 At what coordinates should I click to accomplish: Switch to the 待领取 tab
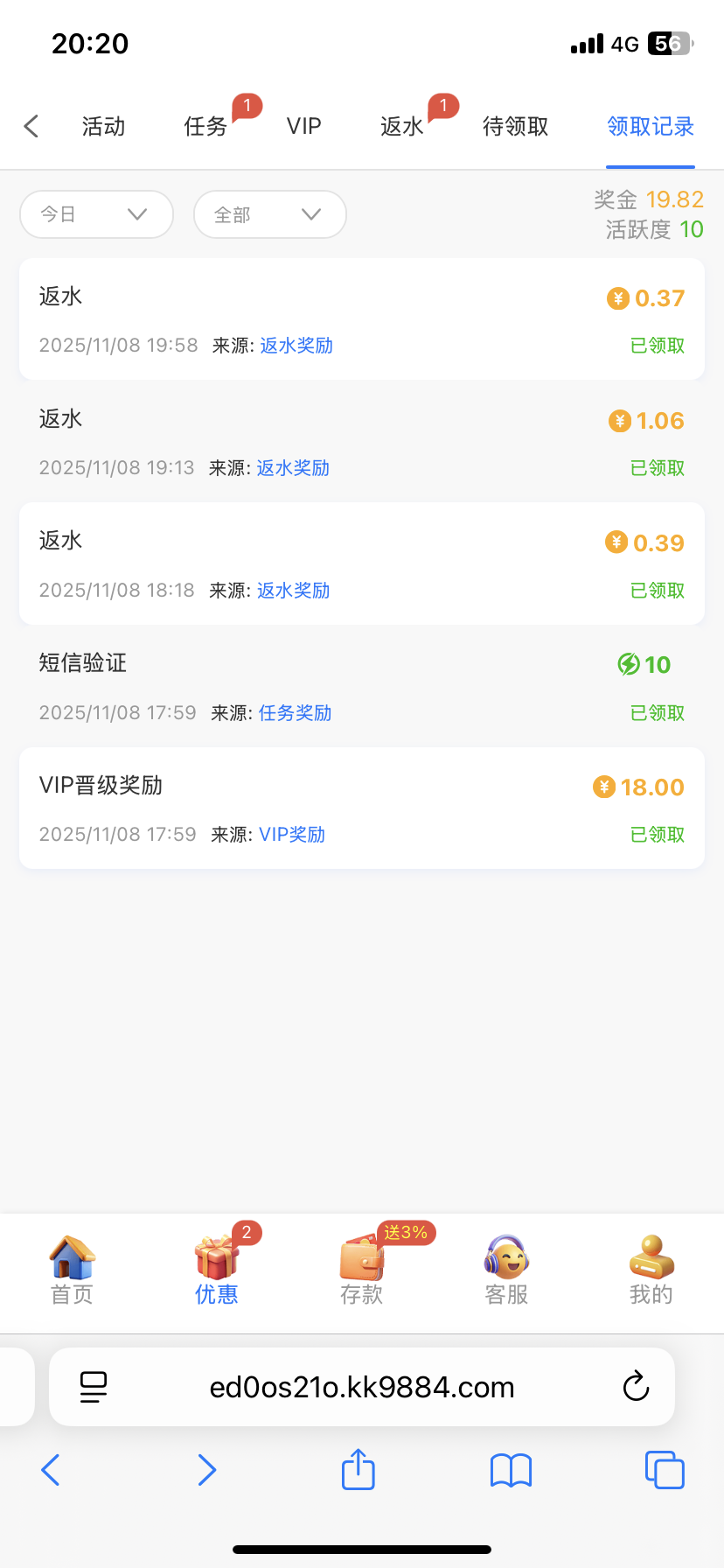pyautogui.click(x=515, y=127)
